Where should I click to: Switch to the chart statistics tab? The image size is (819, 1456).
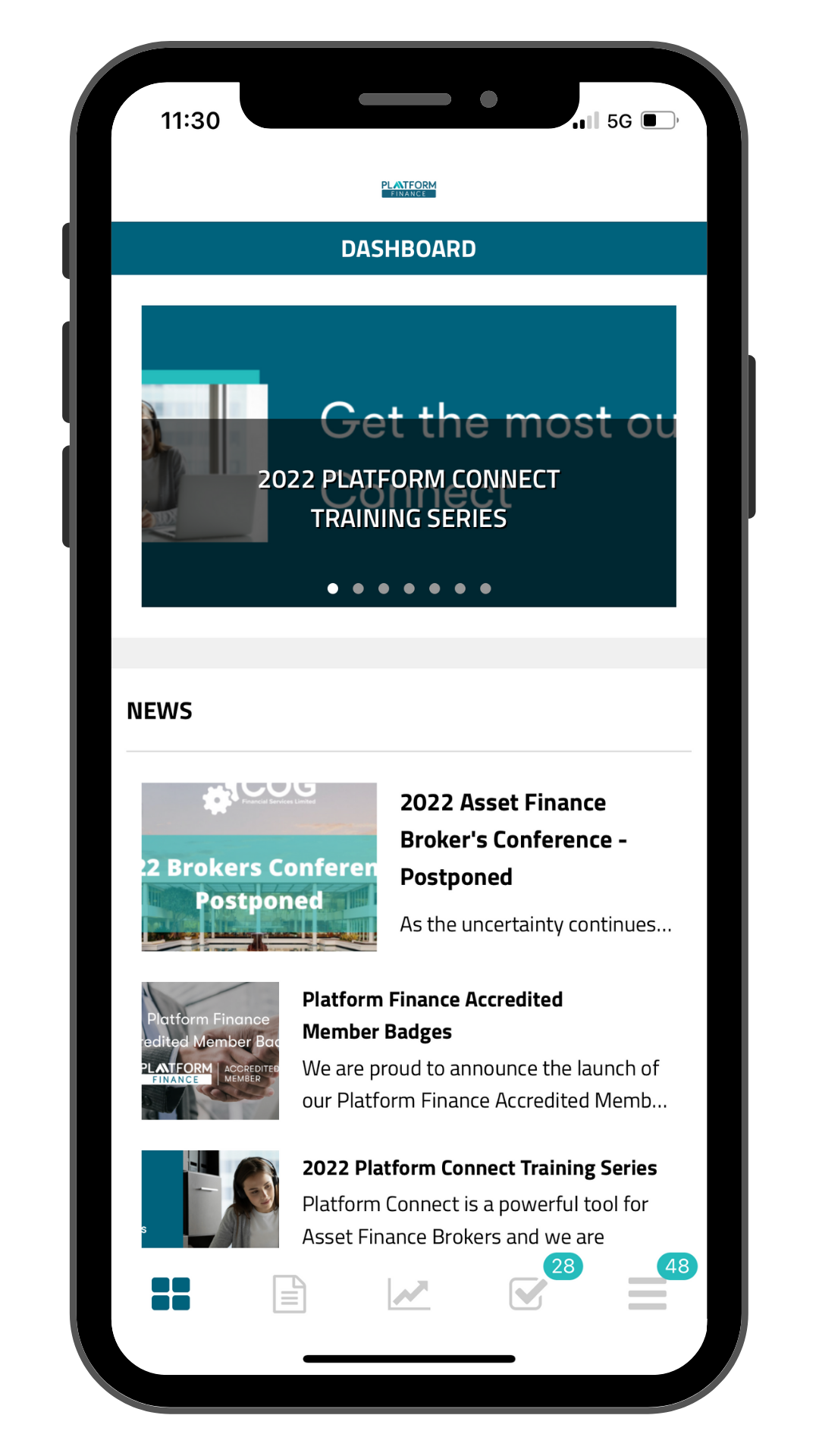click(x=409, y=1294)
